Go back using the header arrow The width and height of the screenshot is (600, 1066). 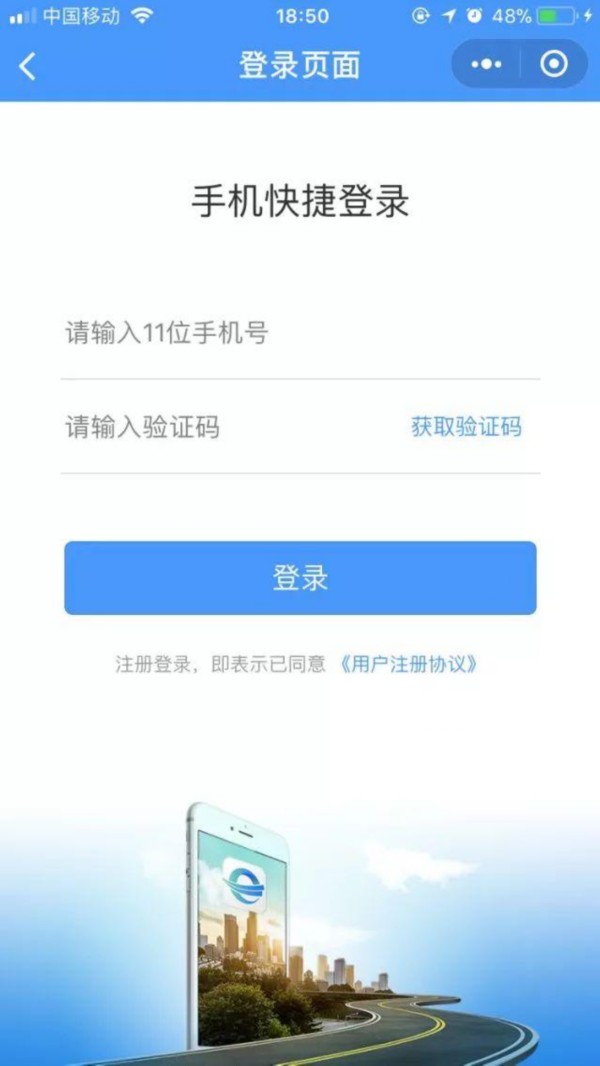(x=28, y=66)
